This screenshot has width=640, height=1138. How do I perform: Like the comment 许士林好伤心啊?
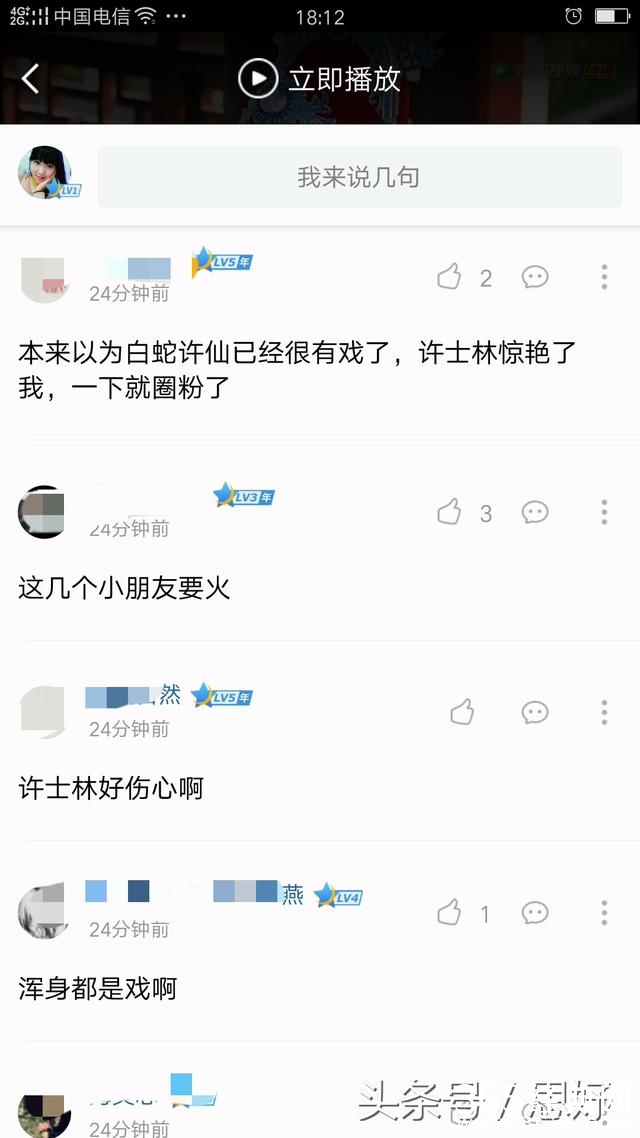pyautogui.click(x=462, y=712)
